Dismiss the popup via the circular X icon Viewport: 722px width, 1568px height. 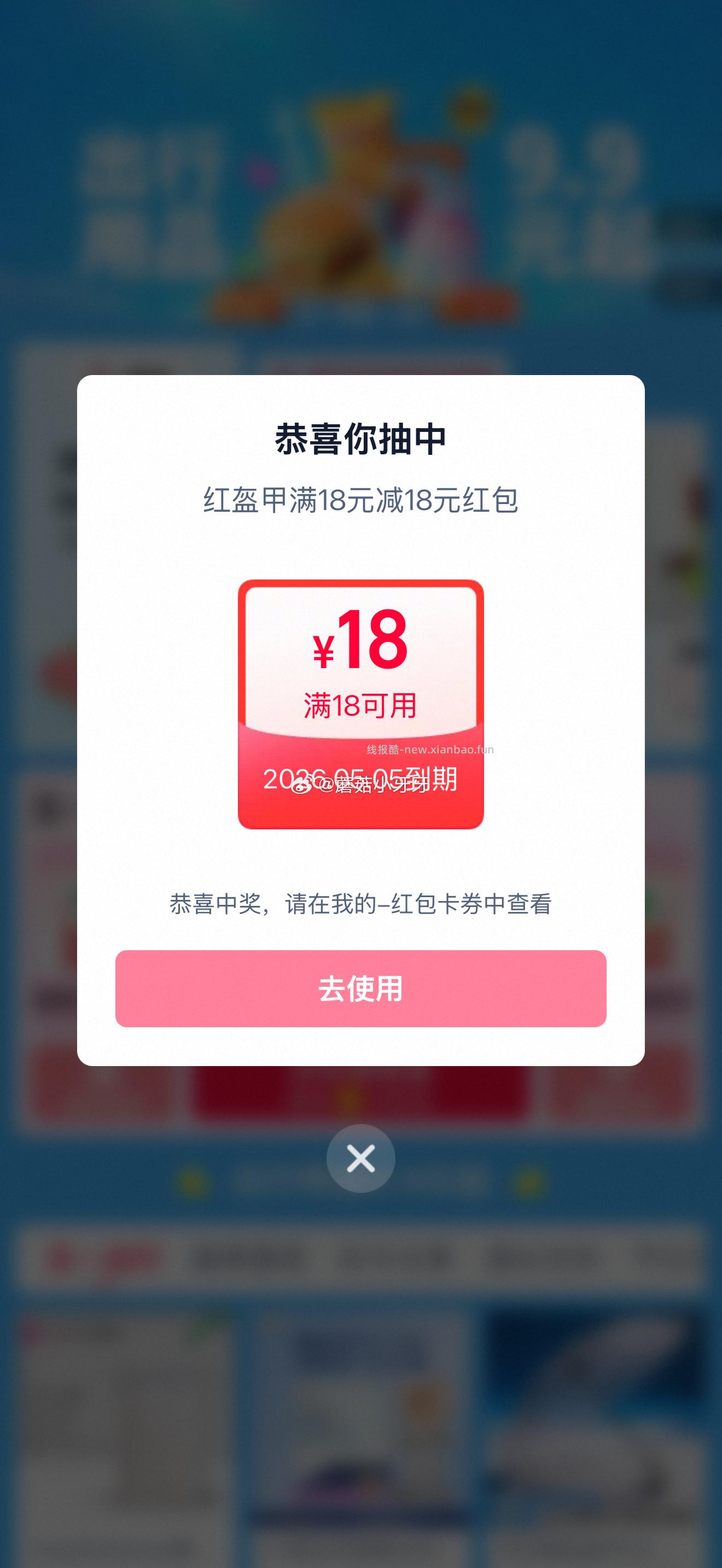[x=361, y=1159]
